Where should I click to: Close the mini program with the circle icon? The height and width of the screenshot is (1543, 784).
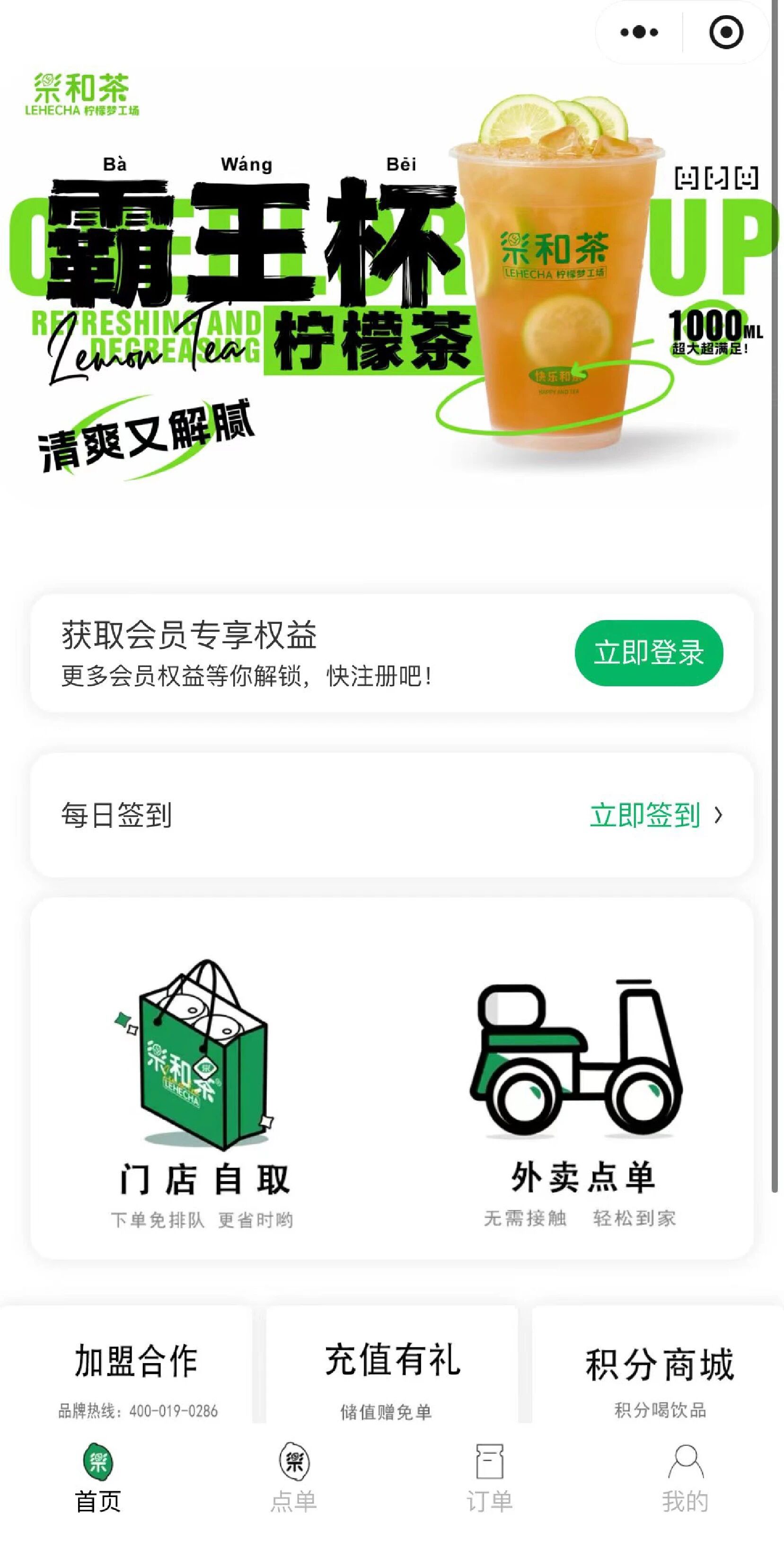(x=726, y=32)
